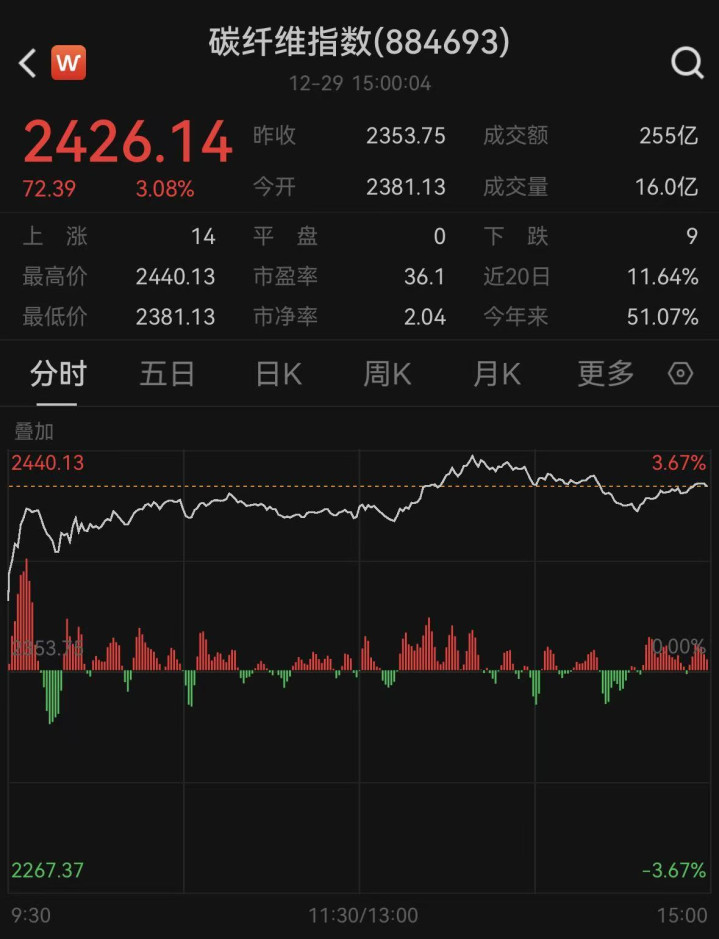Open the 更多 chart options

pos(606,374)
